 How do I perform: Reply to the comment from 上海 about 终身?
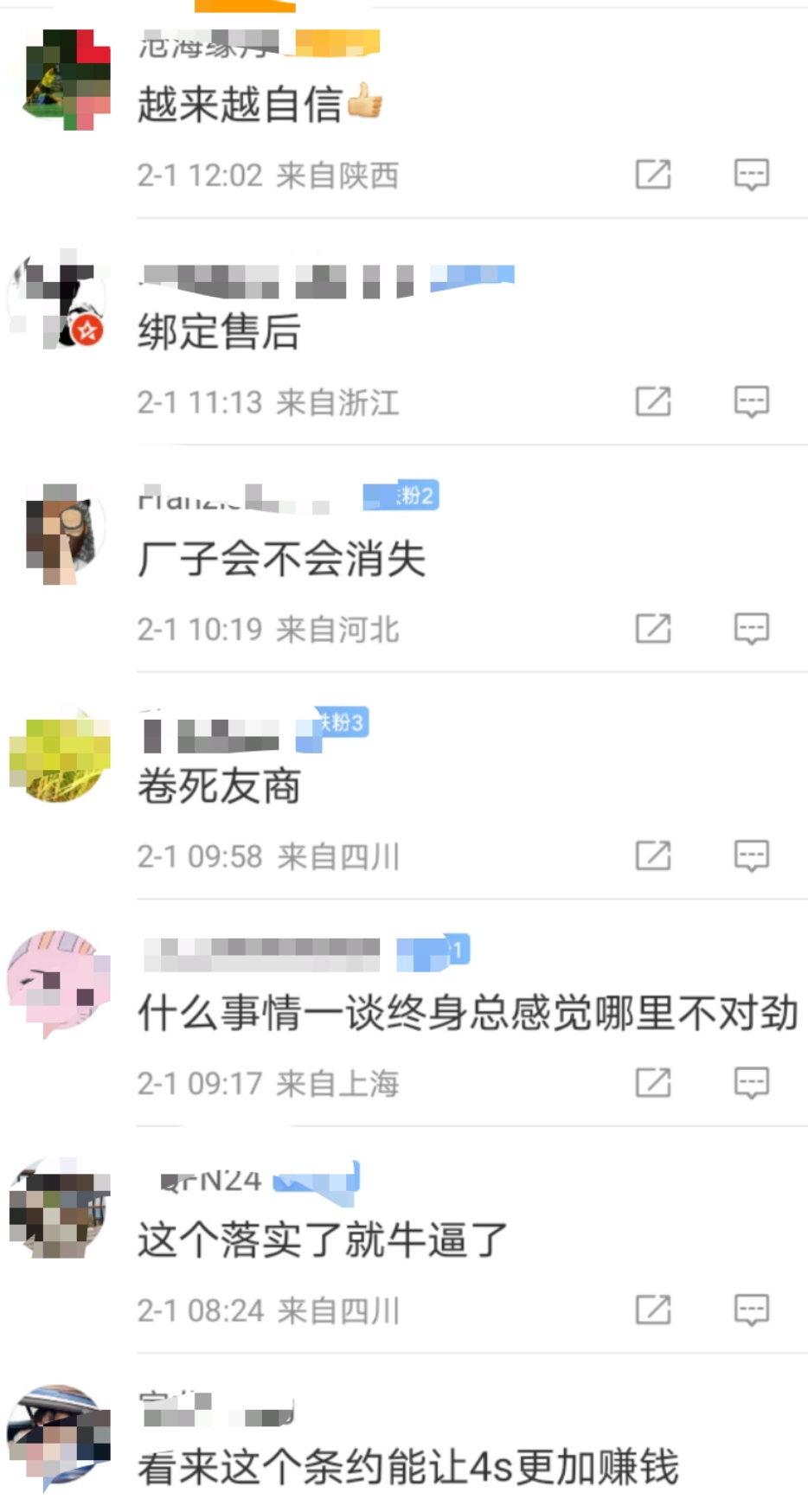pos(751,1083)
